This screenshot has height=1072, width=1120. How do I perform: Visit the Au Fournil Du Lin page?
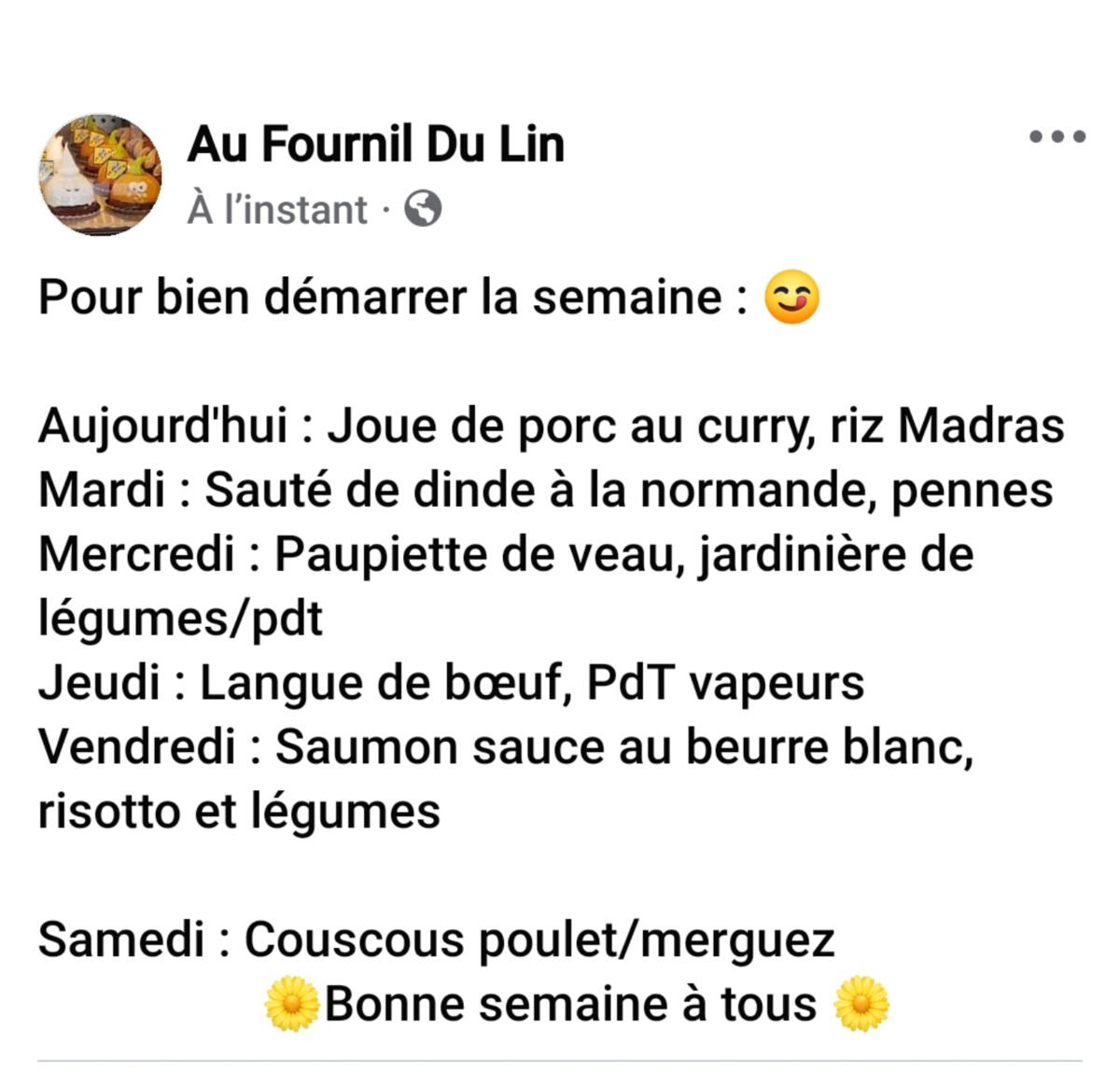(x=375, y=145)
